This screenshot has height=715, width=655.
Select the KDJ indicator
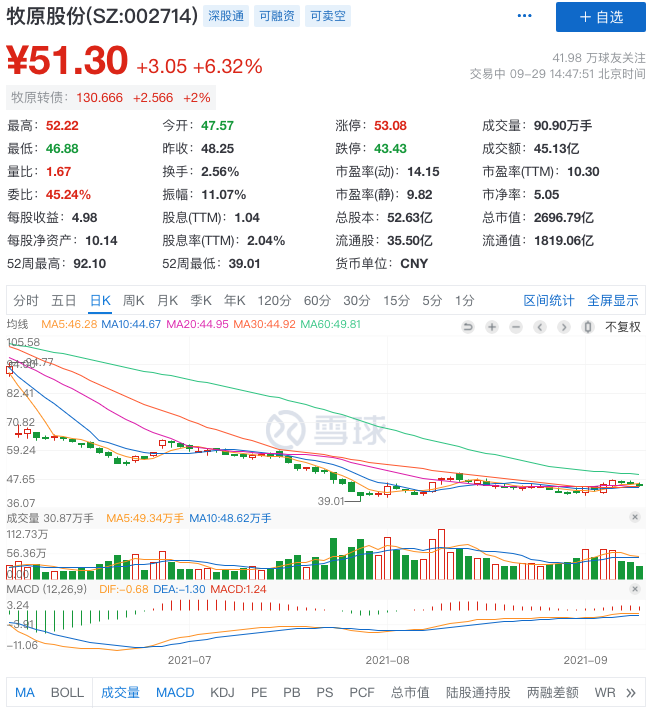click(x=222, y=692)
